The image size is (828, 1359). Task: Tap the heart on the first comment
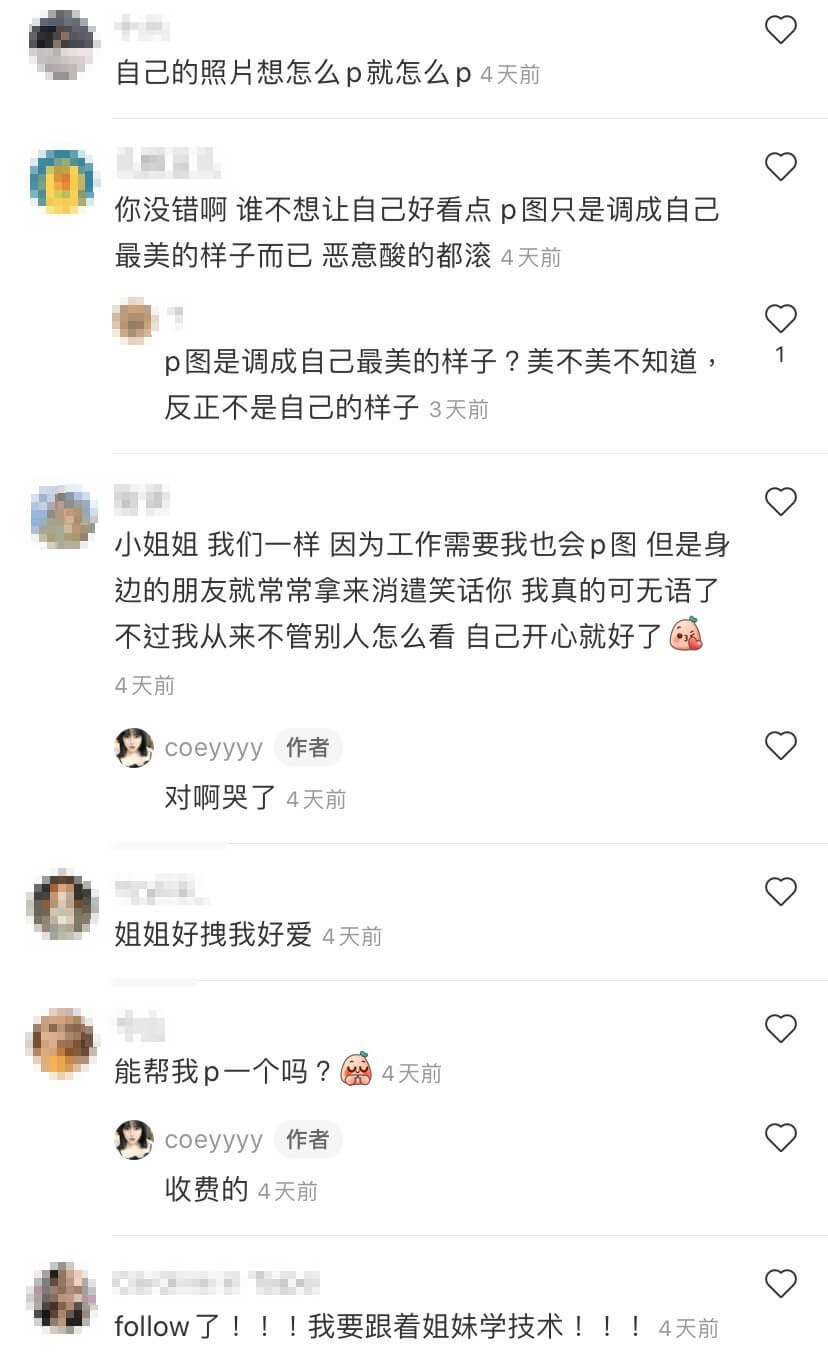click(x=781, y=30)
